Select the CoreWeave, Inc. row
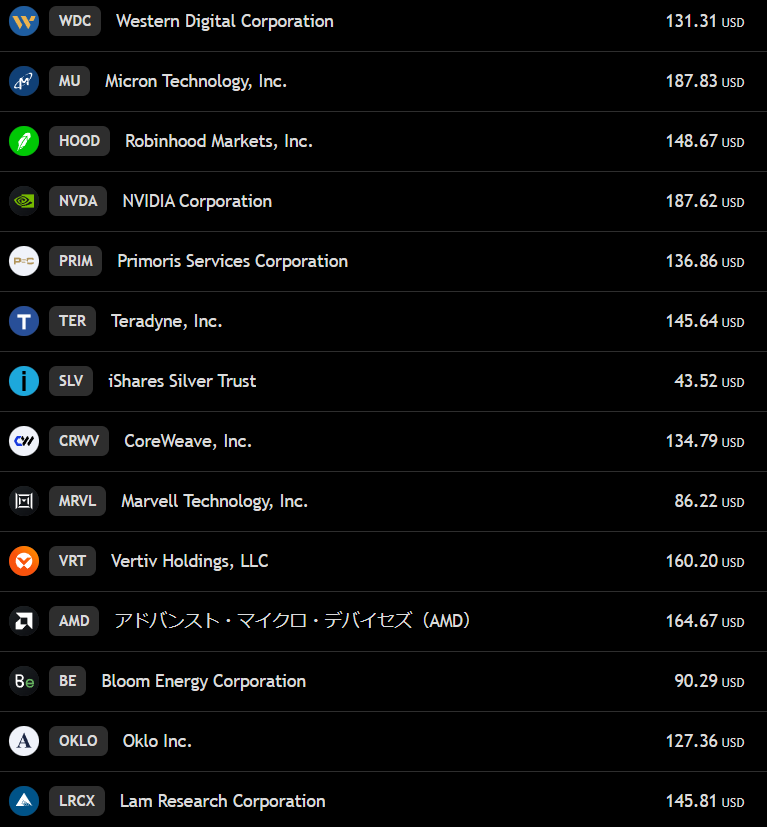The width and height of the screenshot is (767, 827). (187, 441)
